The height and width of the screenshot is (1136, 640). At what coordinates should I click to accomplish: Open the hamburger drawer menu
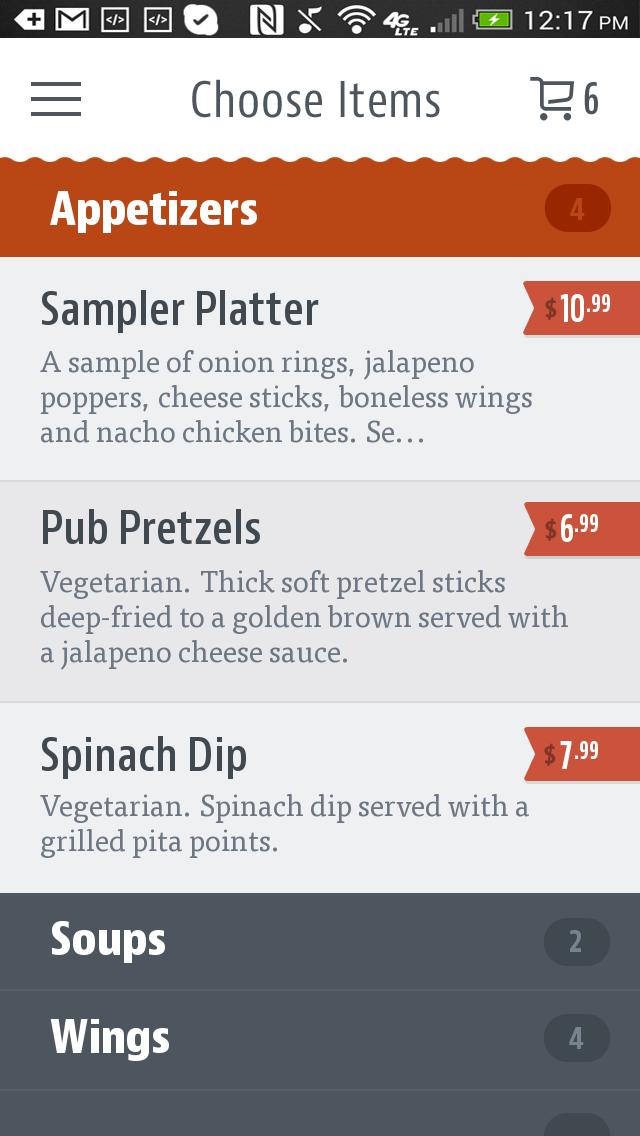(56, 99)
